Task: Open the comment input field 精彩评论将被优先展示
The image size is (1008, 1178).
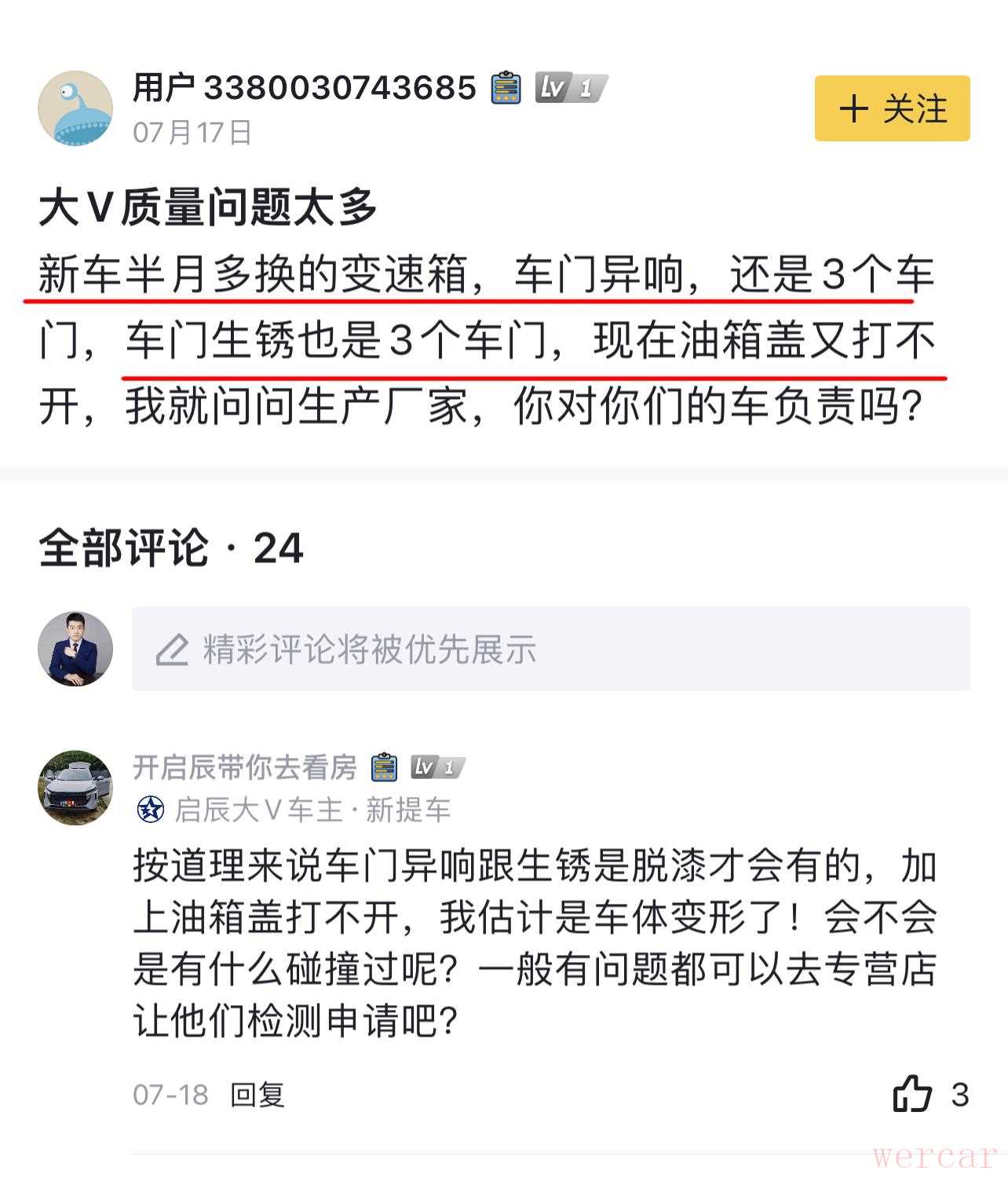Action: [550, 649]
